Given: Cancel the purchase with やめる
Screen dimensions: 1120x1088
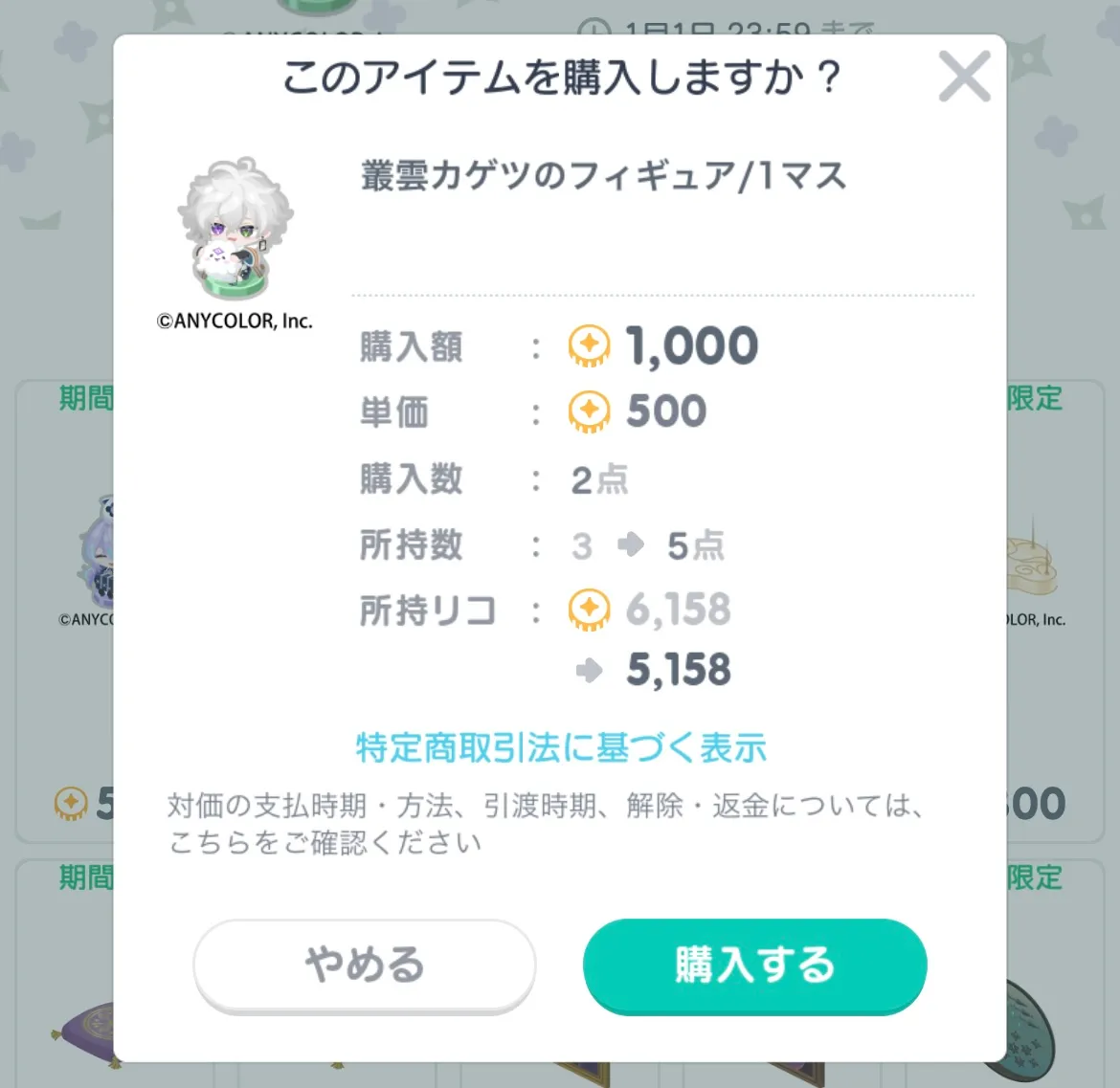Looking at the screenshot, I should [x=365, y=965].
